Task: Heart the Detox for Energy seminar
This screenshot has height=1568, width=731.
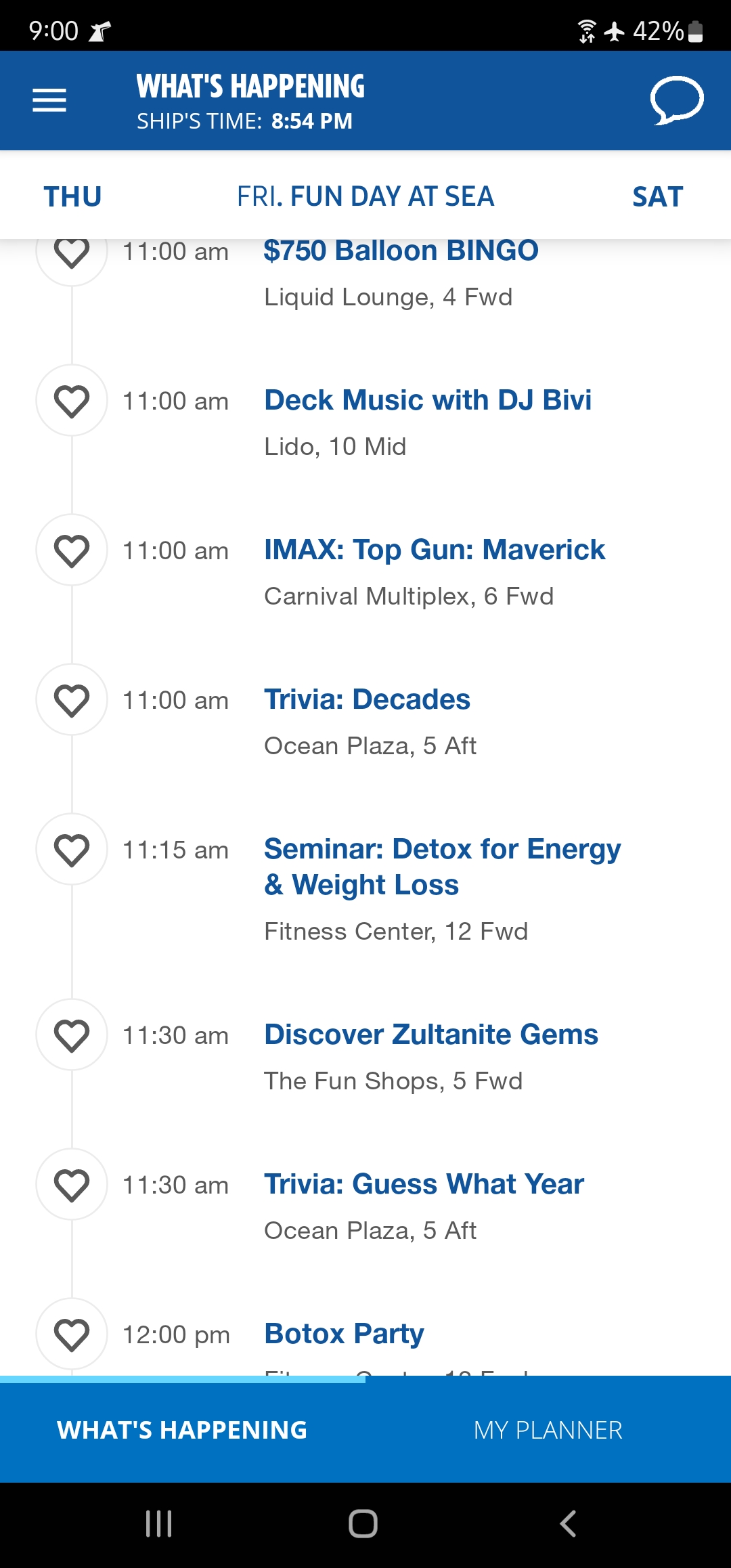Action: coord(72,850)
